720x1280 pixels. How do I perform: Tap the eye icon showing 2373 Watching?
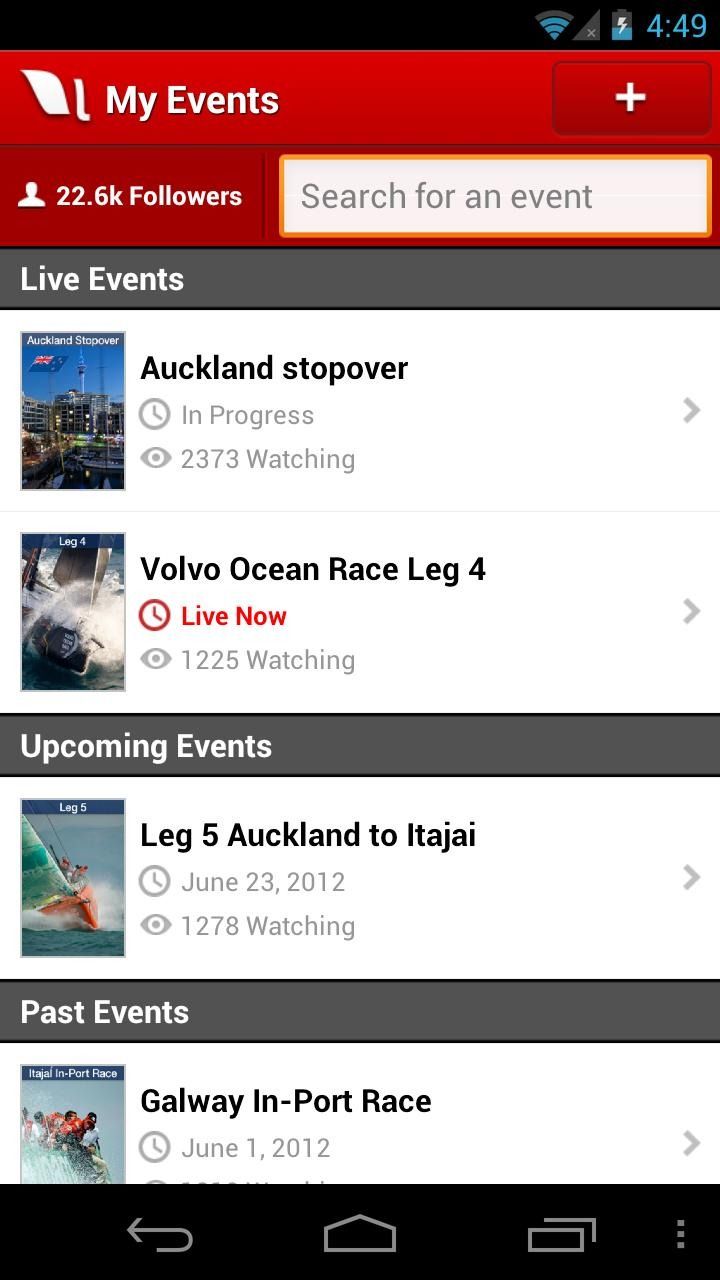(155, 458)
